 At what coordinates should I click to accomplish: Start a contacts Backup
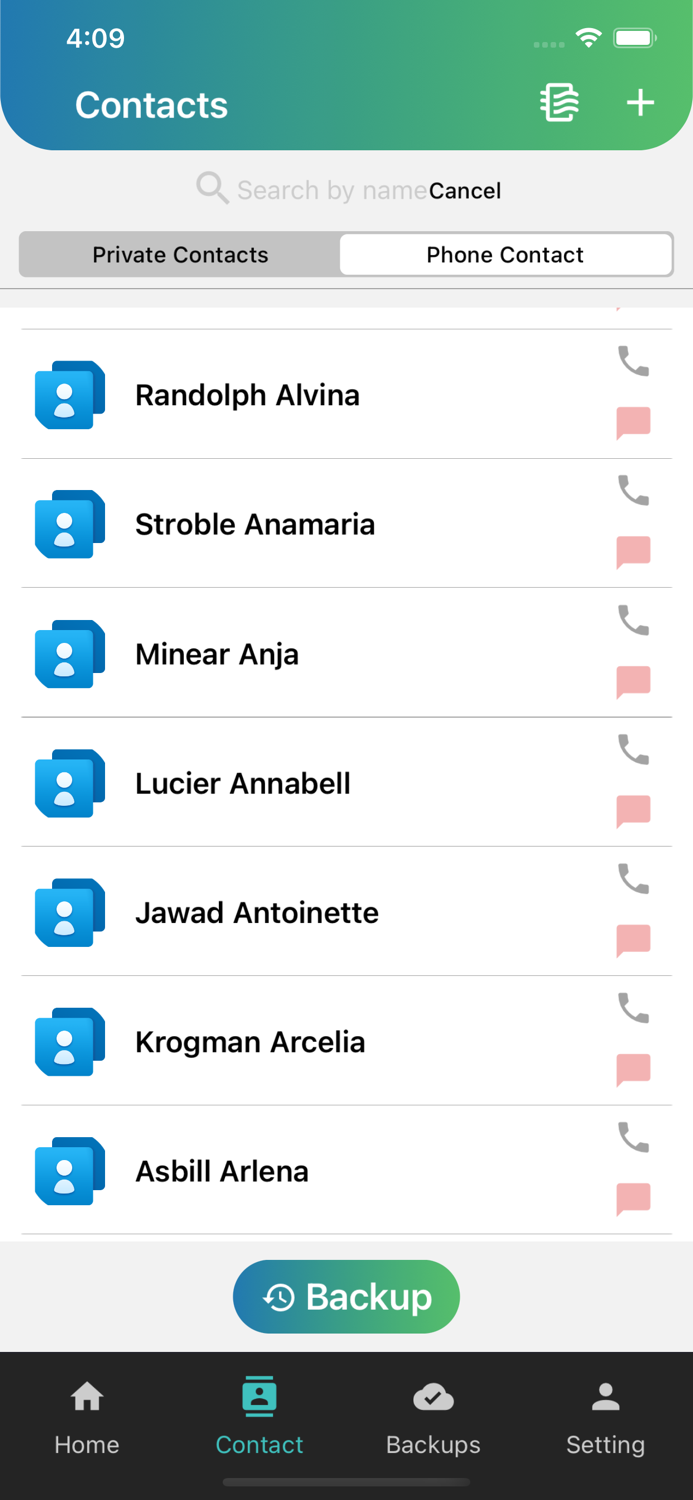click(x=346, y=1296)
